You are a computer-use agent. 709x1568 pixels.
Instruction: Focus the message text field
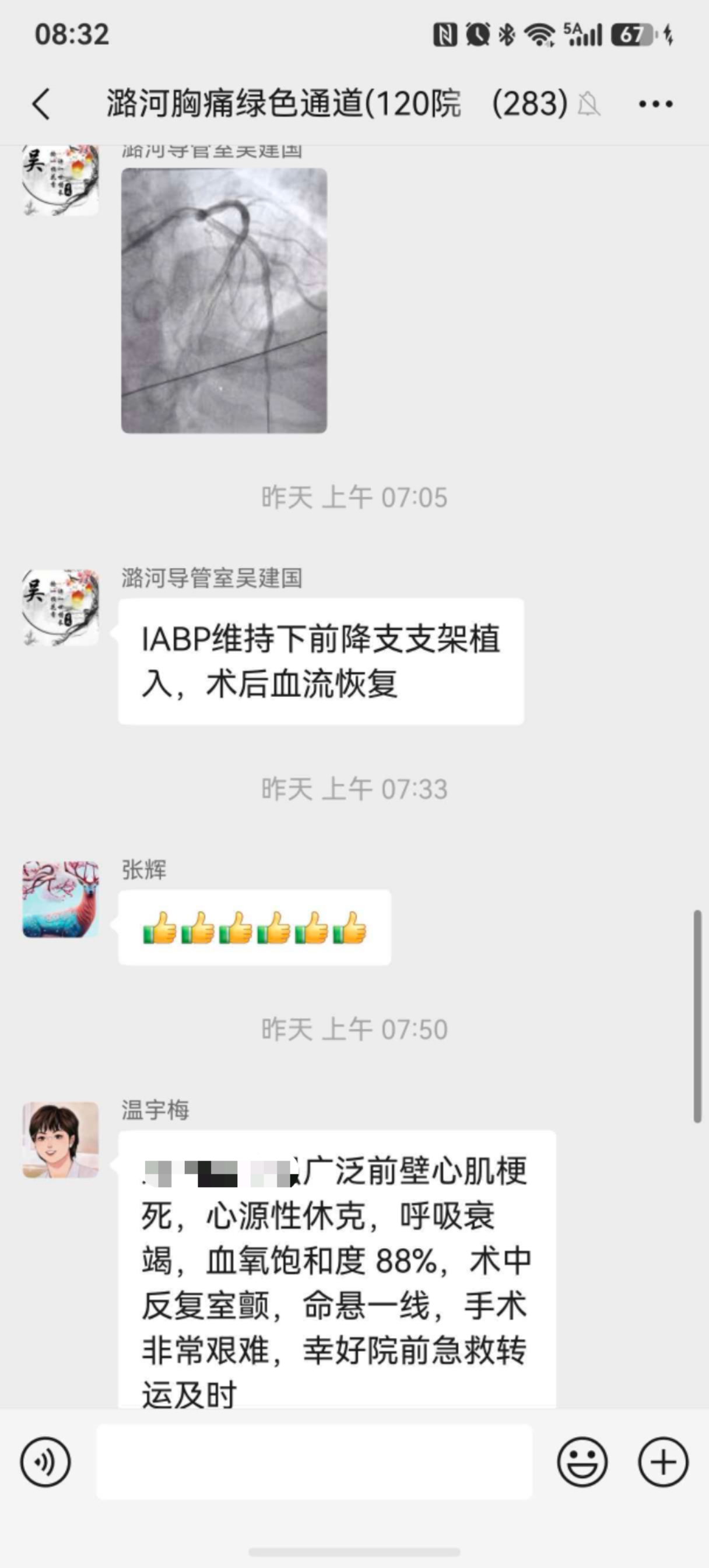(x=314, y=1462)
